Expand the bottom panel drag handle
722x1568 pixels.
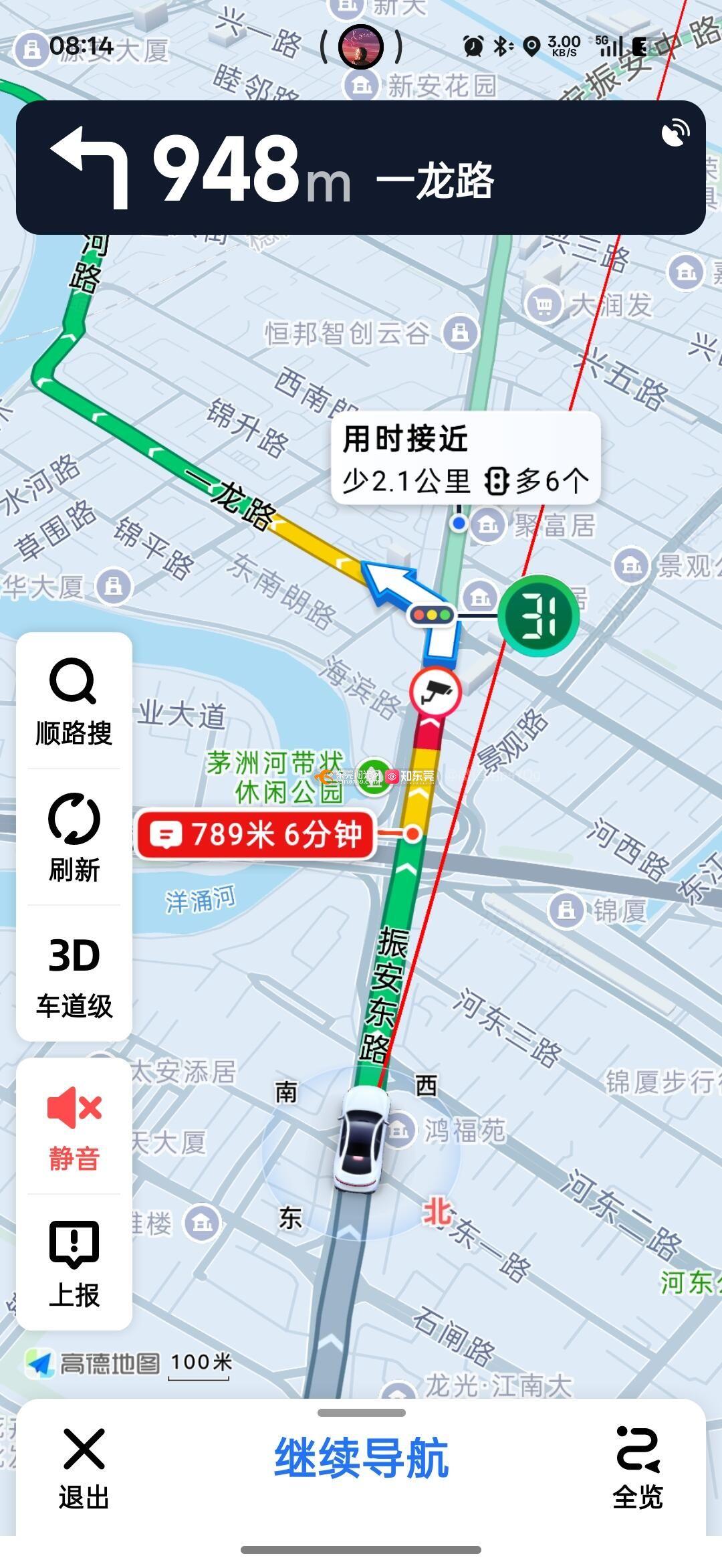click(361, 1413)
